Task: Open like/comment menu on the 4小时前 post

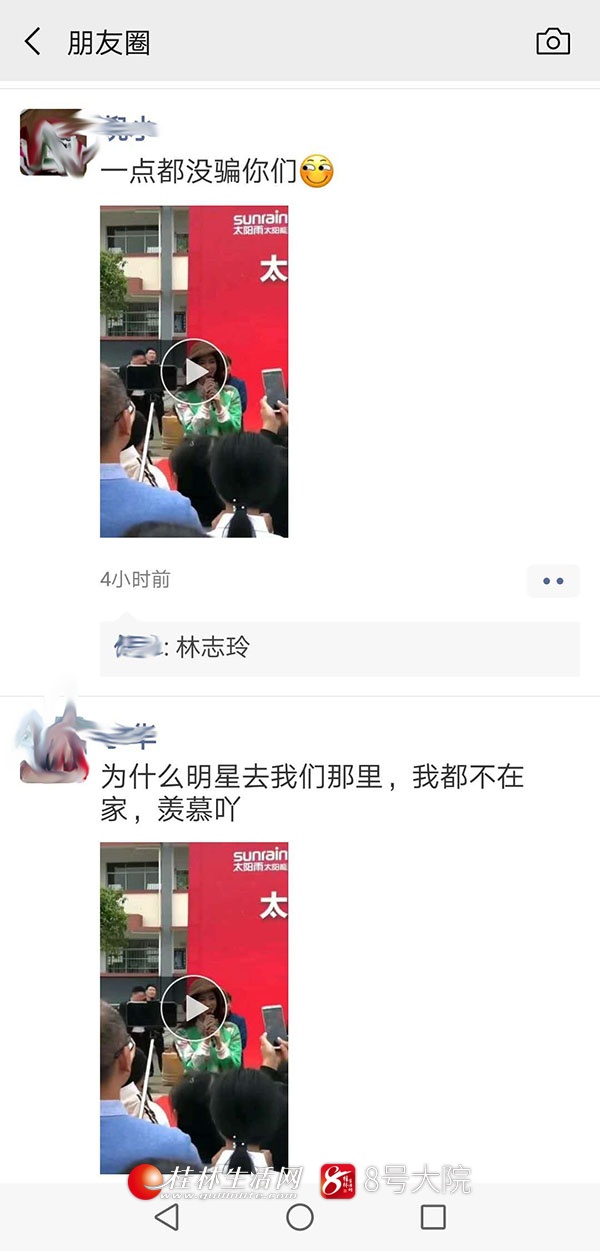Action: (553, 580)
